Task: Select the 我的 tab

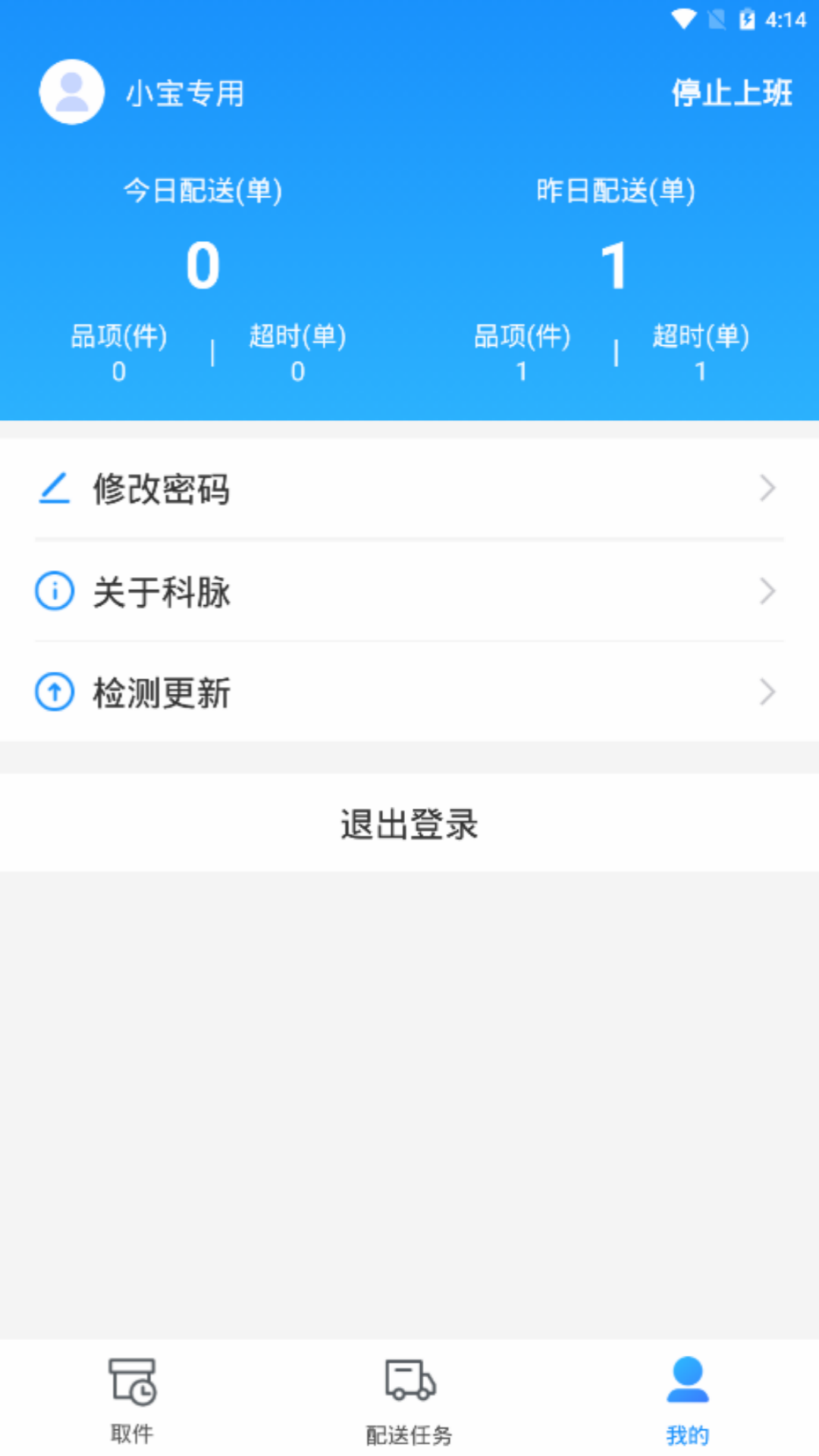Action: (x=687, y=1400)
